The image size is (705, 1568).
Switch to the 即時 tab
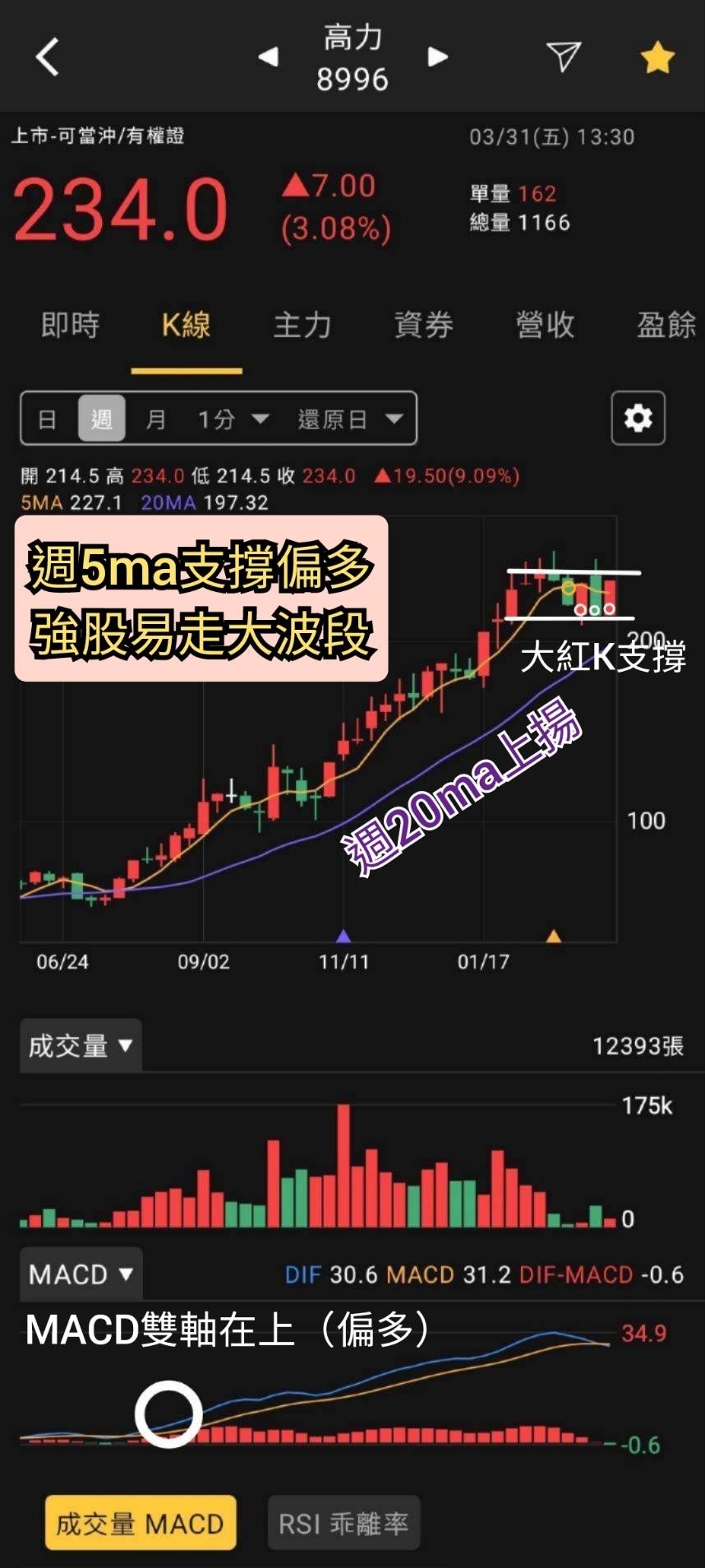(x=71, y=326)
